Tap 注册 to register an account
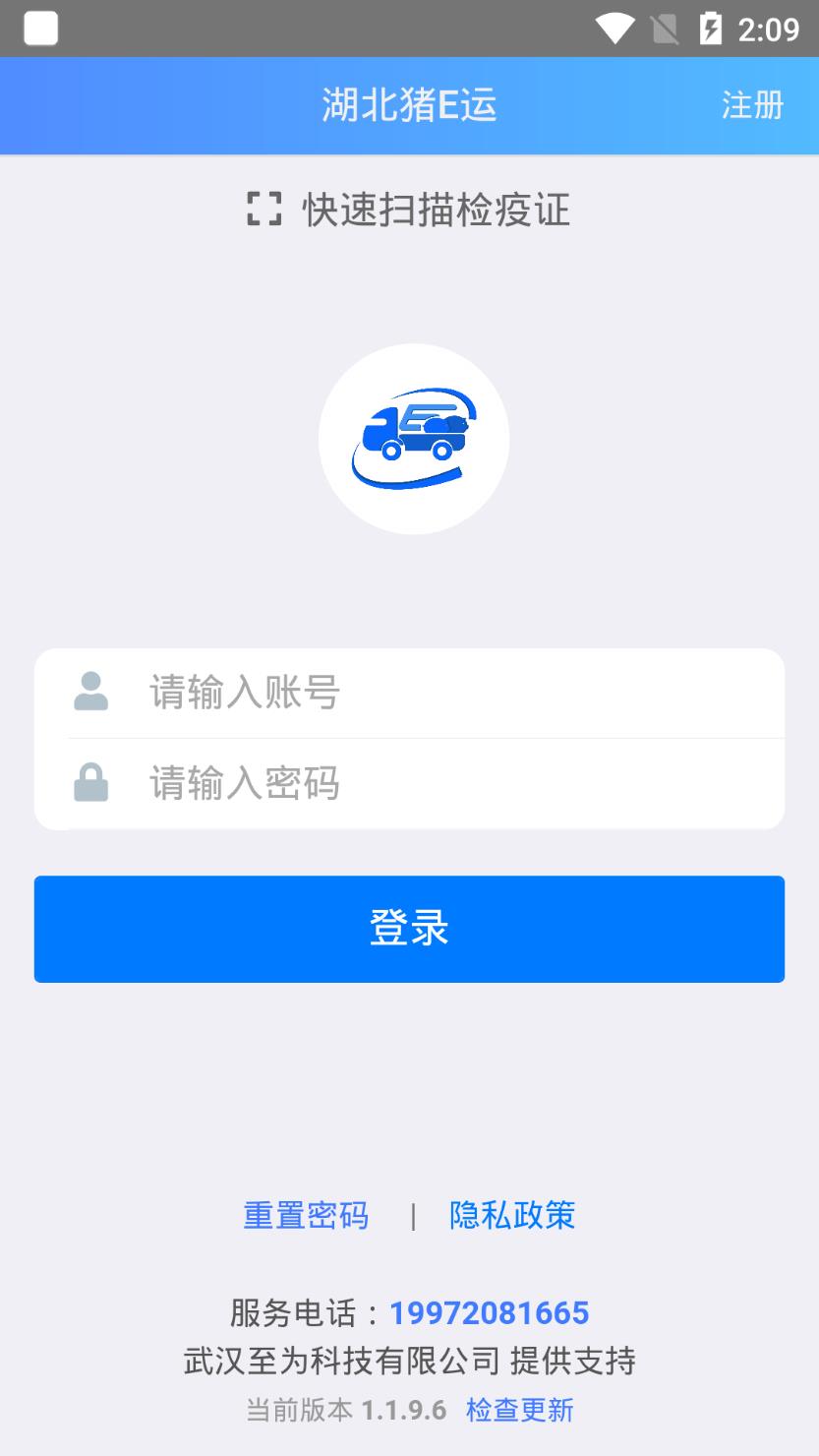This screenshot has height=1456, width=819. (752, 105)
